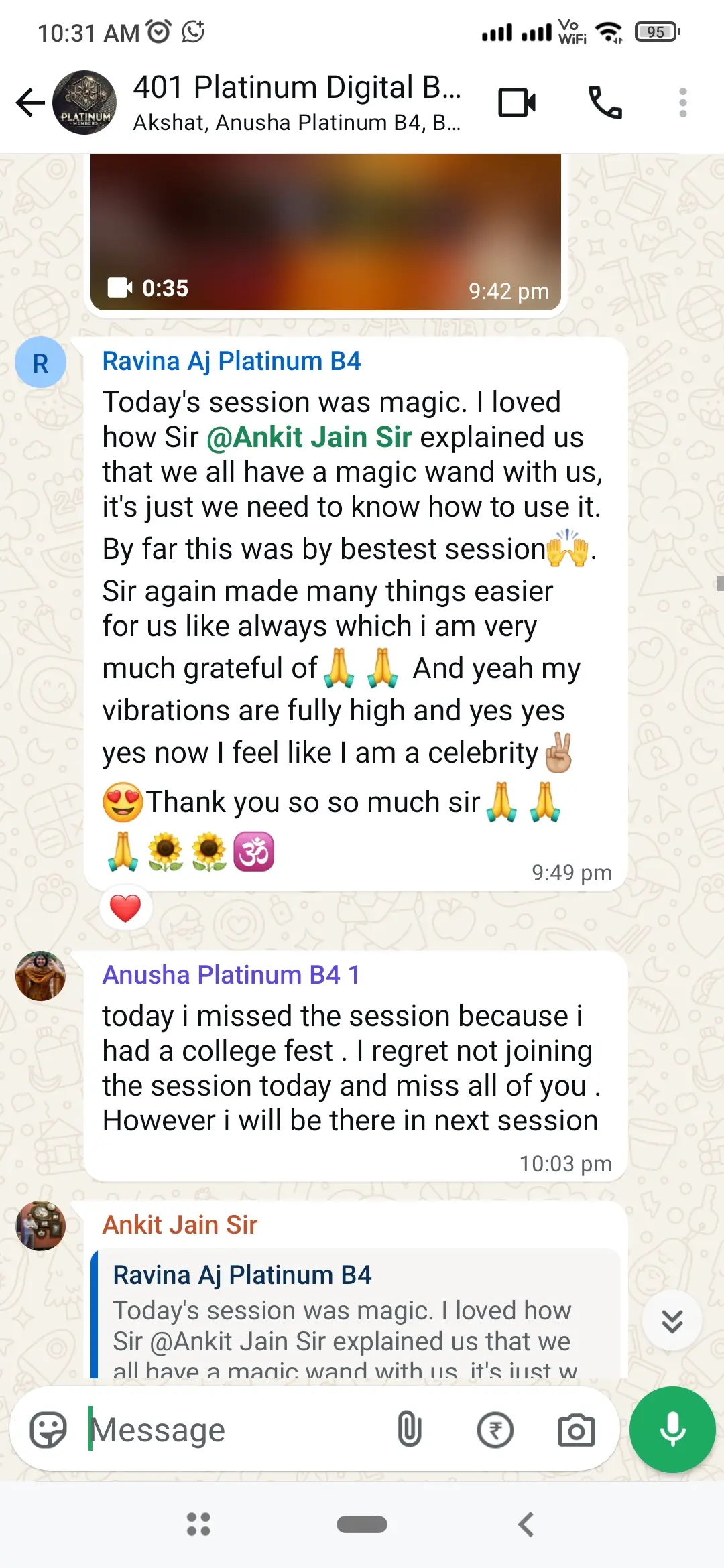Open the @Ankit Jain Sir mention
Screen dimensions: 724x1568
[309, 438]
